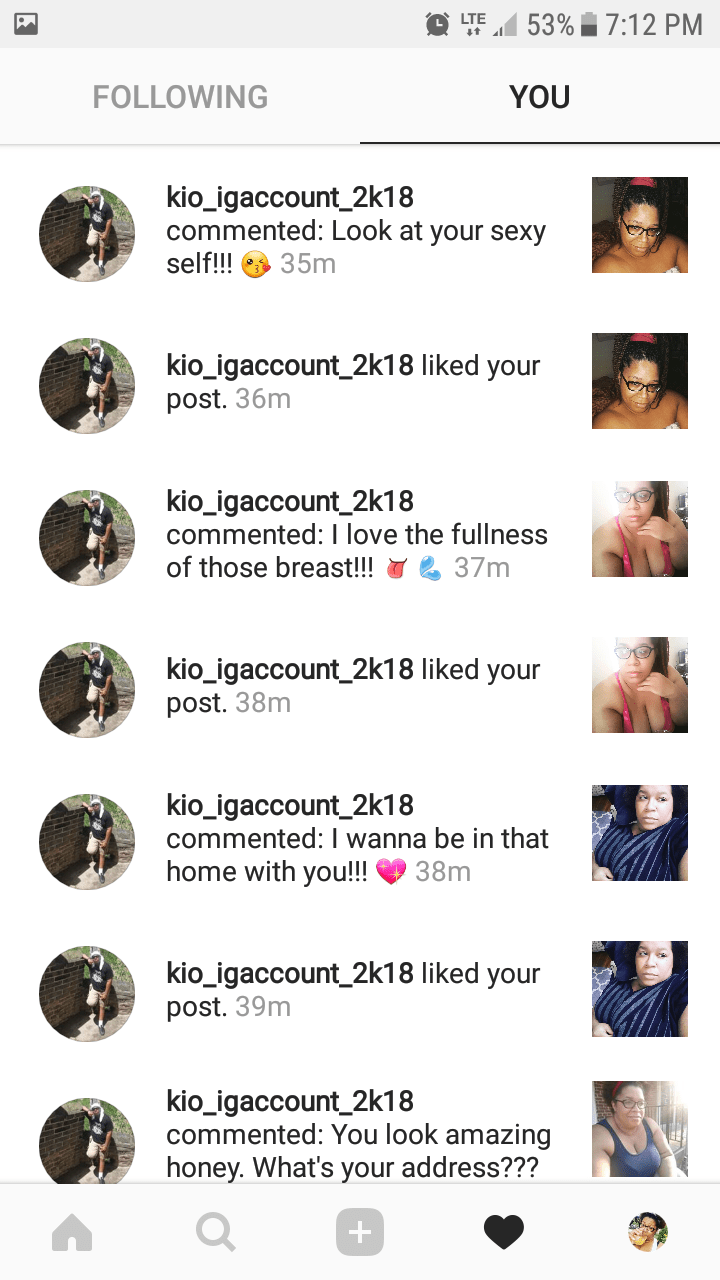Create a new post with plus button

[x=359, y=1232]
